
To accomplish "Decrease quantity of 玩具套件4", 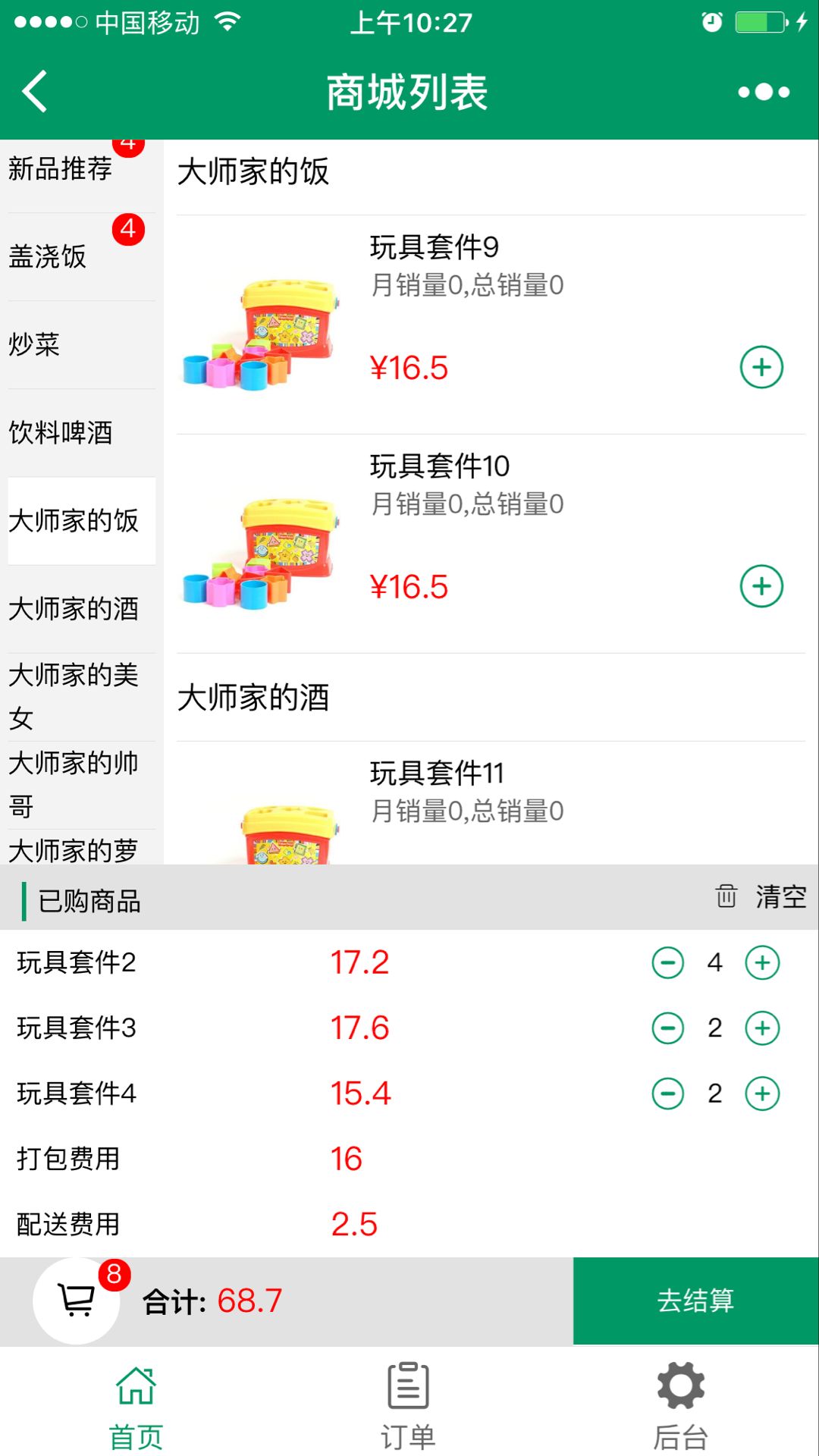I will point(668,1094).
